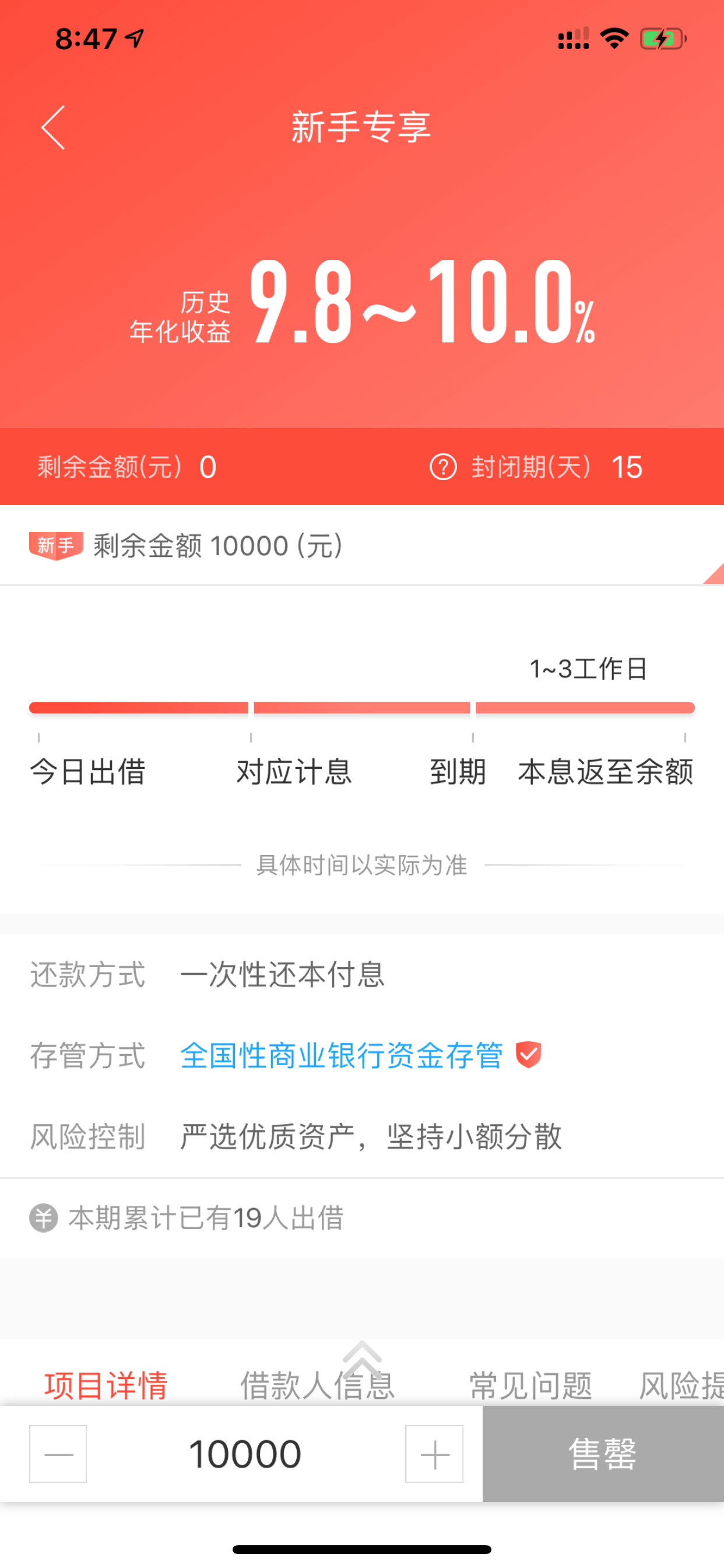Viewport: 724px width, 1568px height.
Task: Switch to the 借款人信息 tab
Action: click(318, 1386)
